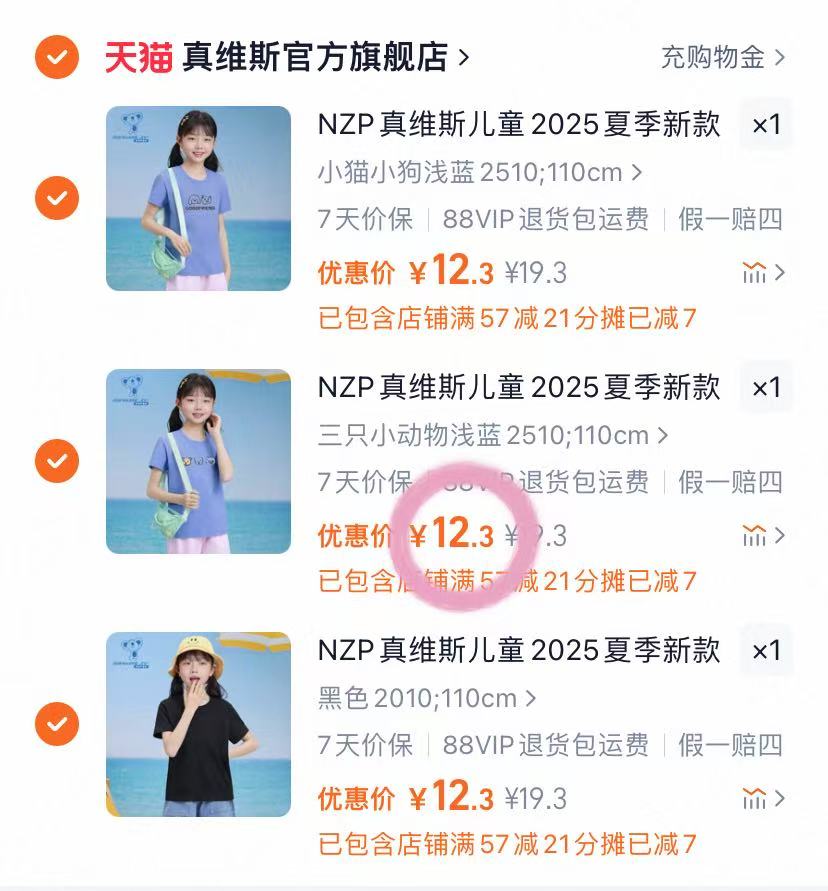
Task: Open the 小猫小狗浅蓝 product image
Action: coord(198,198)
